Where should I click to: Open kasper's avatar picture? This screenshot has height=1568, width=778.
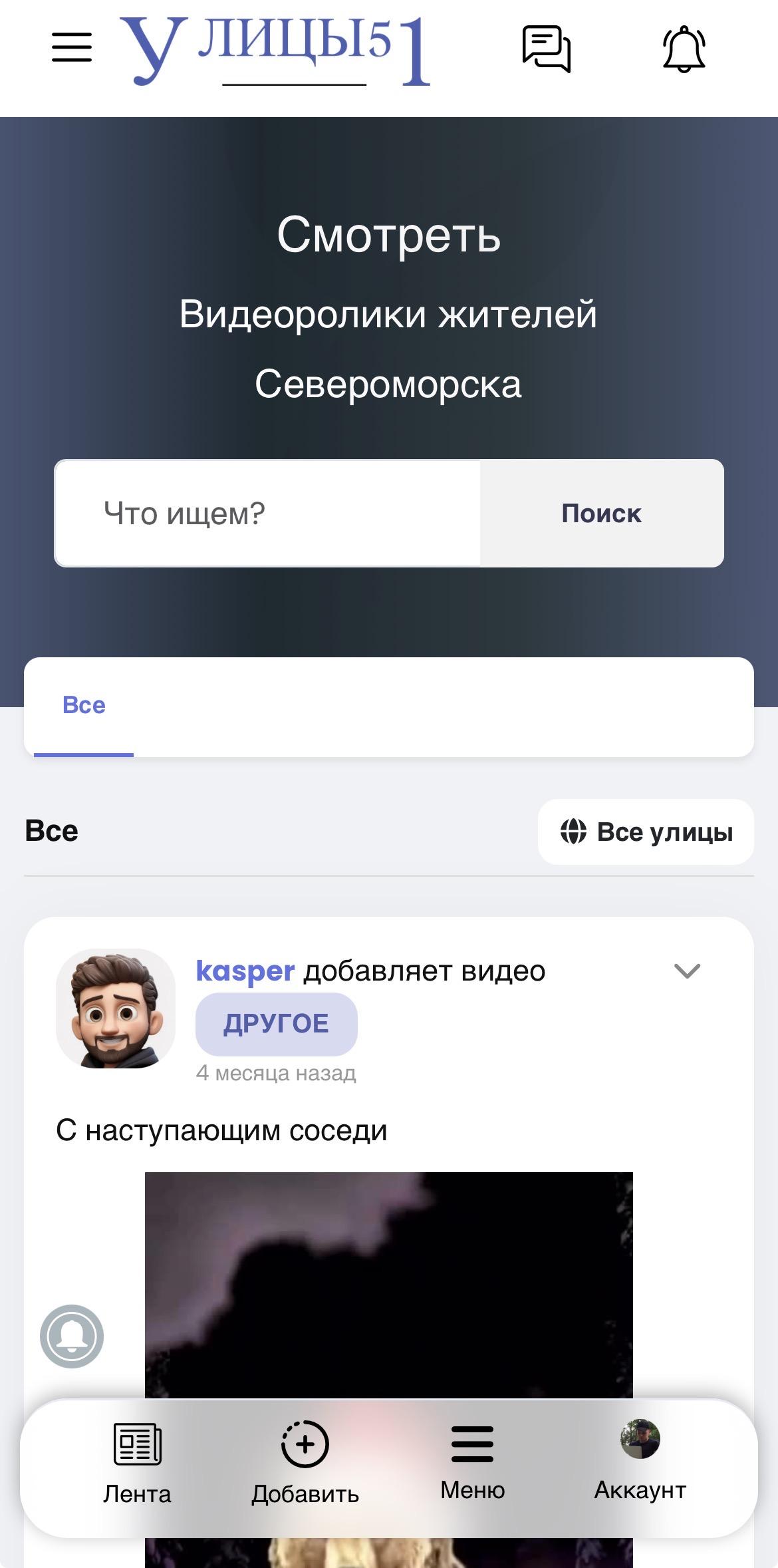[x=116, y=1009]
